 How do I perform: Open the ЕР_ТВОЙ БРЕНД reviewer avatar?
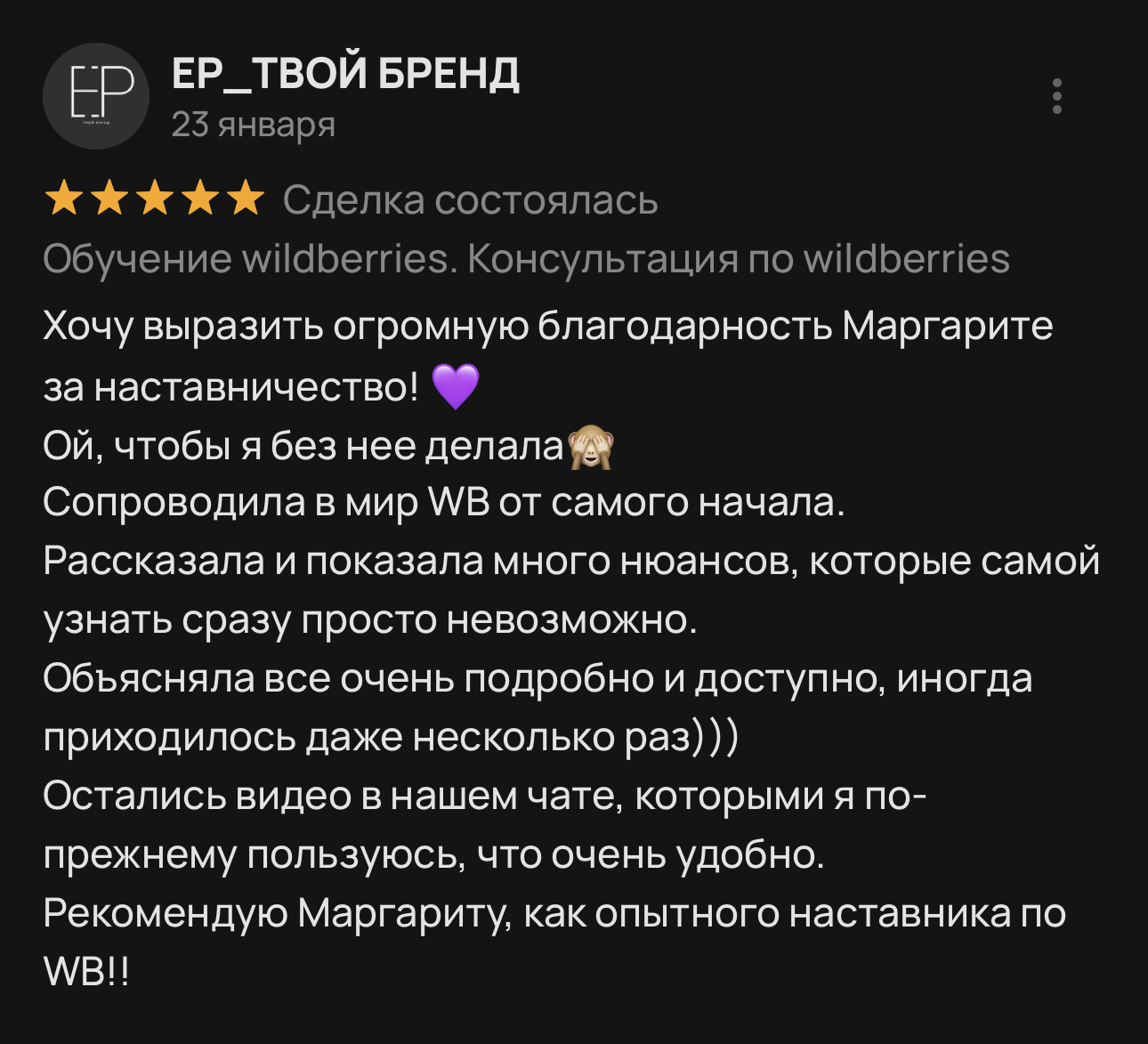coord(96,96)
